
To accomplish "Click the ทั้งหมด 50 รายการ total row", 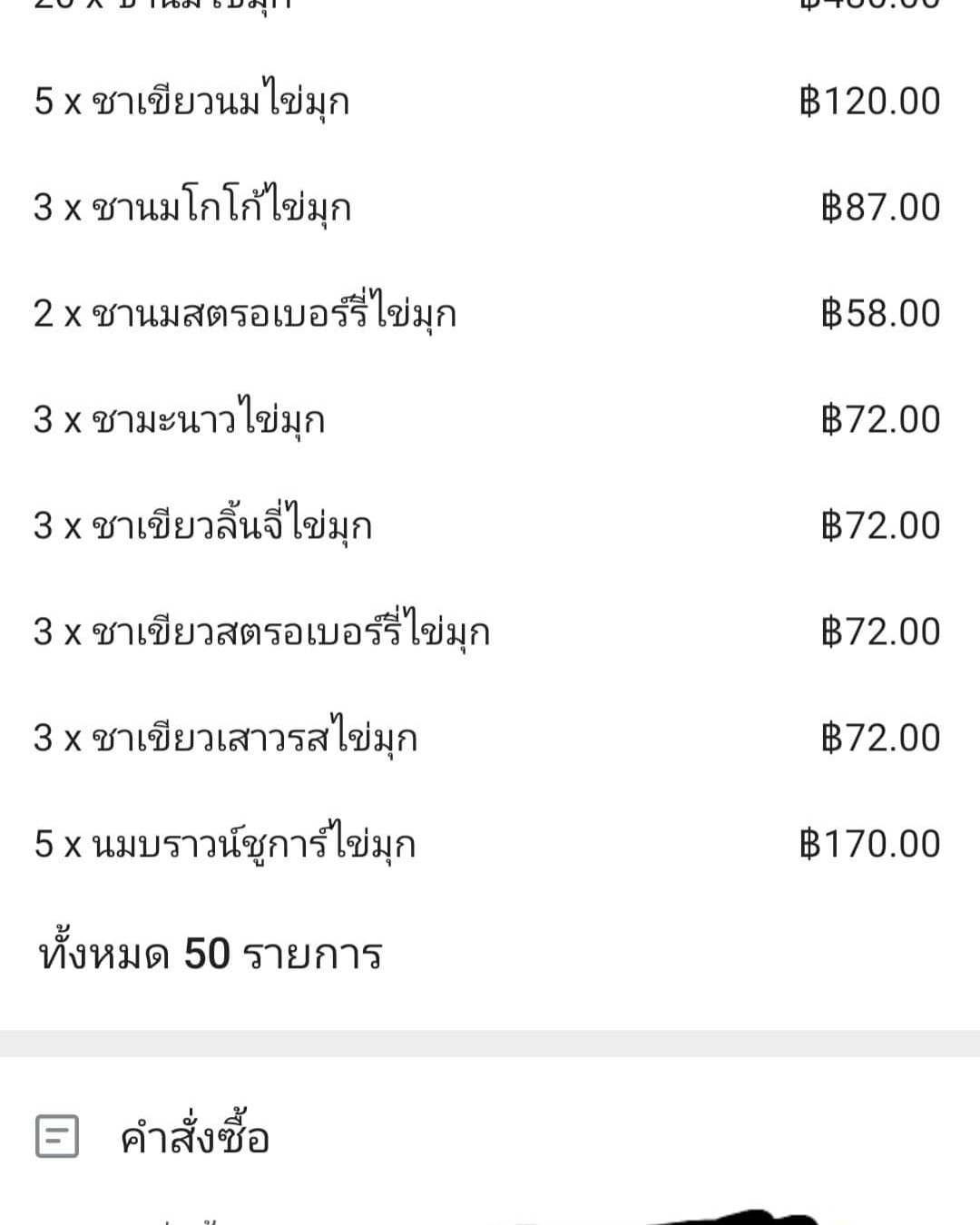I will pyautogui.click(x=211, y=953).
